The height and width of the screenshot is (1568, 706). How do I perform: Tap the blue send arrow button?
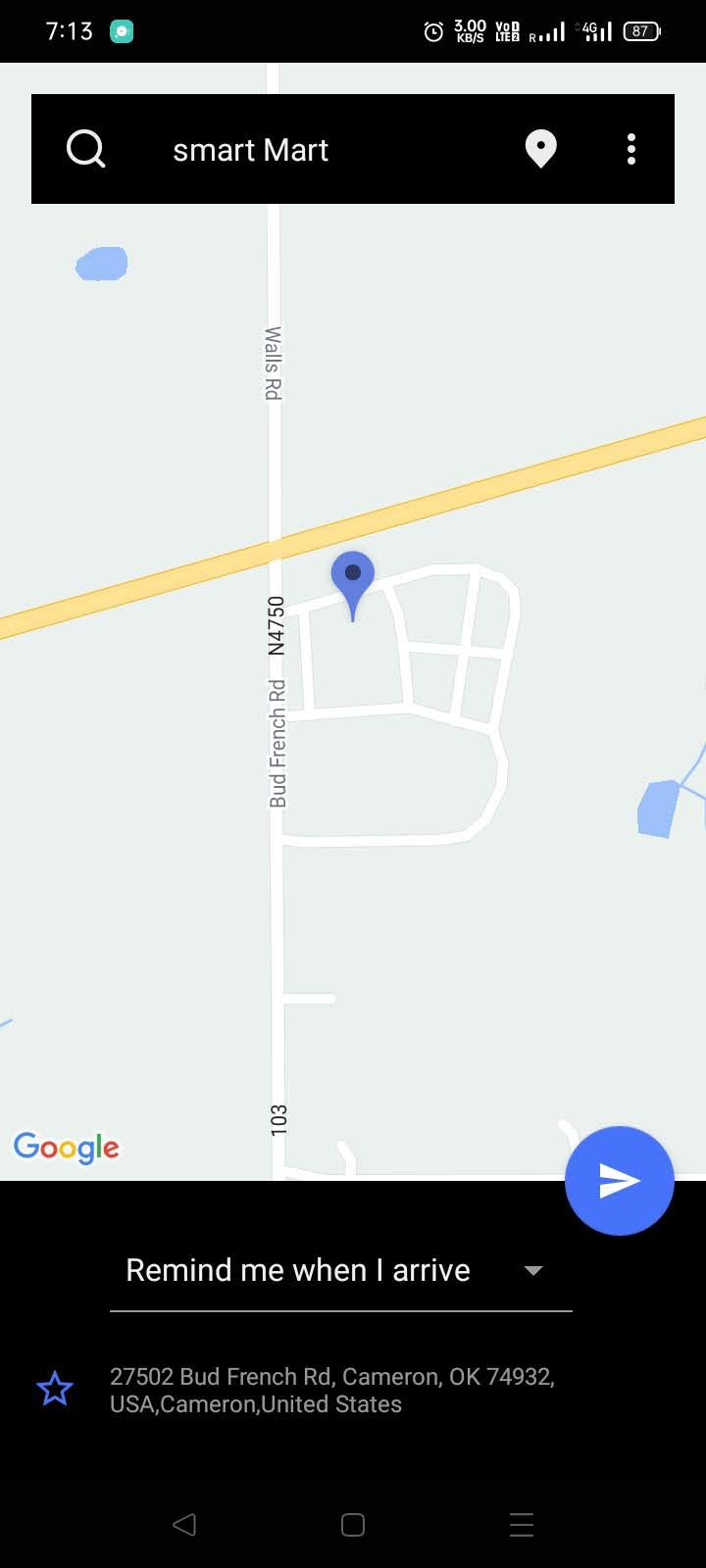(619, 1180)
